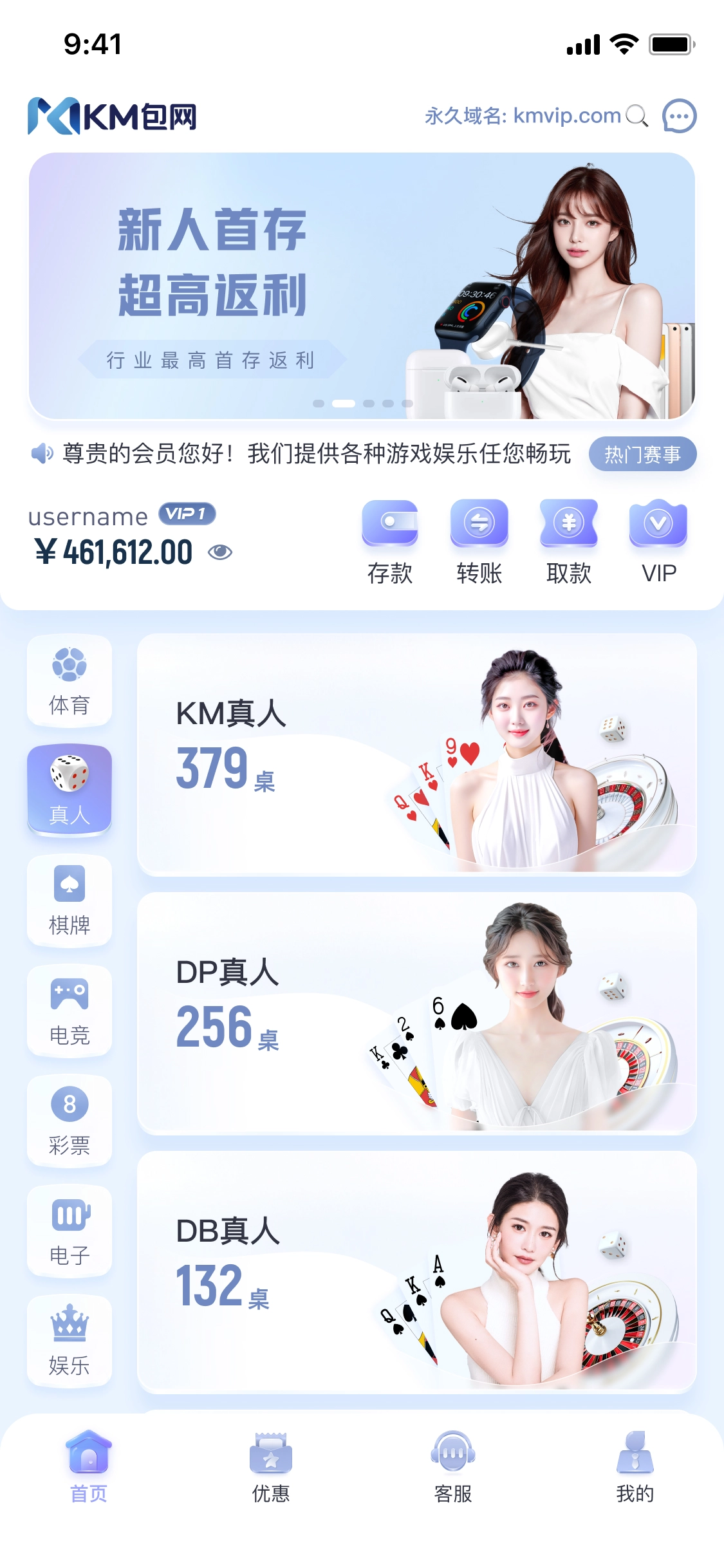Tap the 热门赛事 button
724x1568 pixels.
(x=642, y=454)
